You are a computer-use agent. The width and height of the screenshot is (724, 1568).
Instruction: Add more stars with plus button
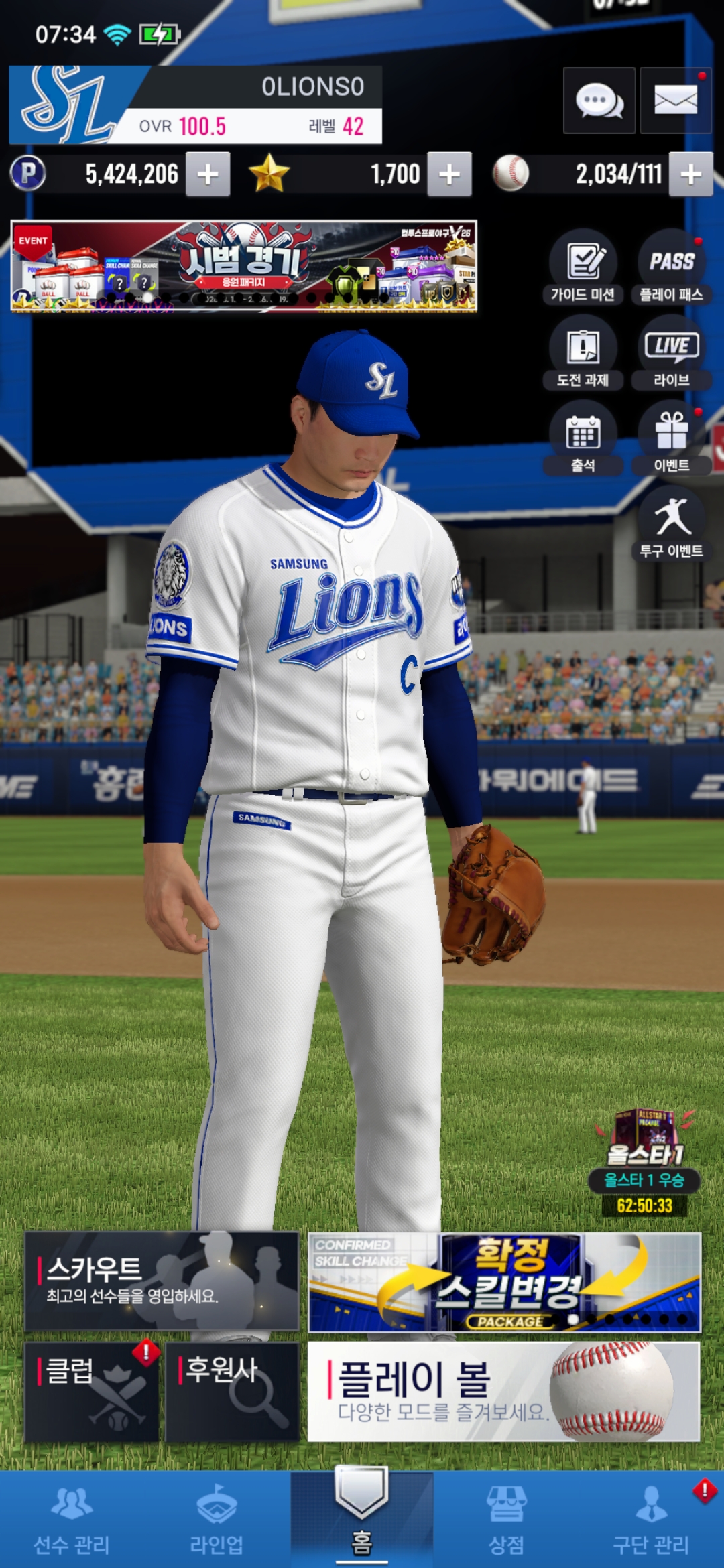449,174
